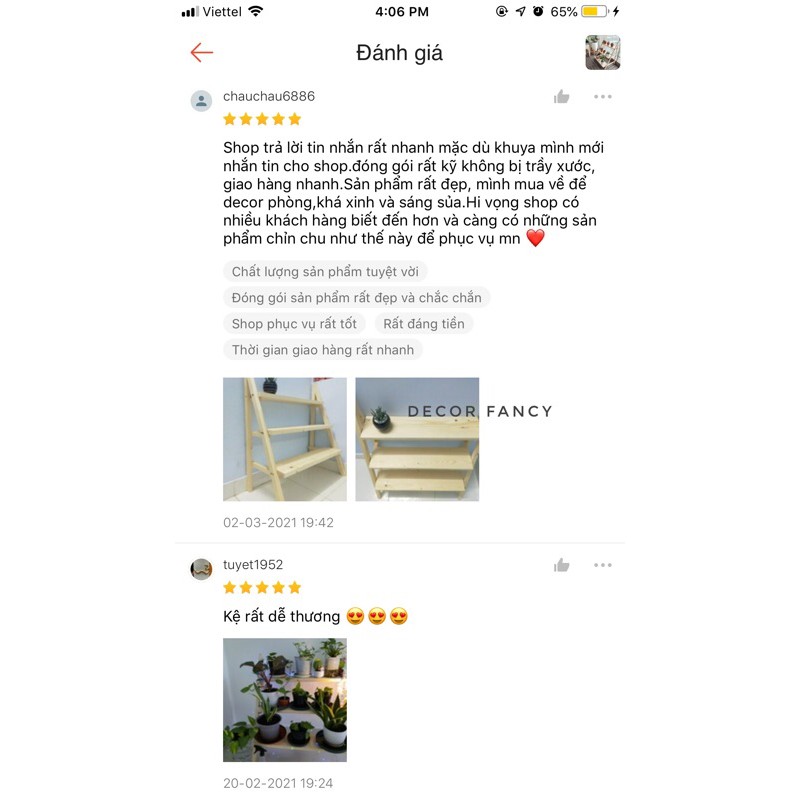Open more options for tuyet1952's review

[602, 565]
